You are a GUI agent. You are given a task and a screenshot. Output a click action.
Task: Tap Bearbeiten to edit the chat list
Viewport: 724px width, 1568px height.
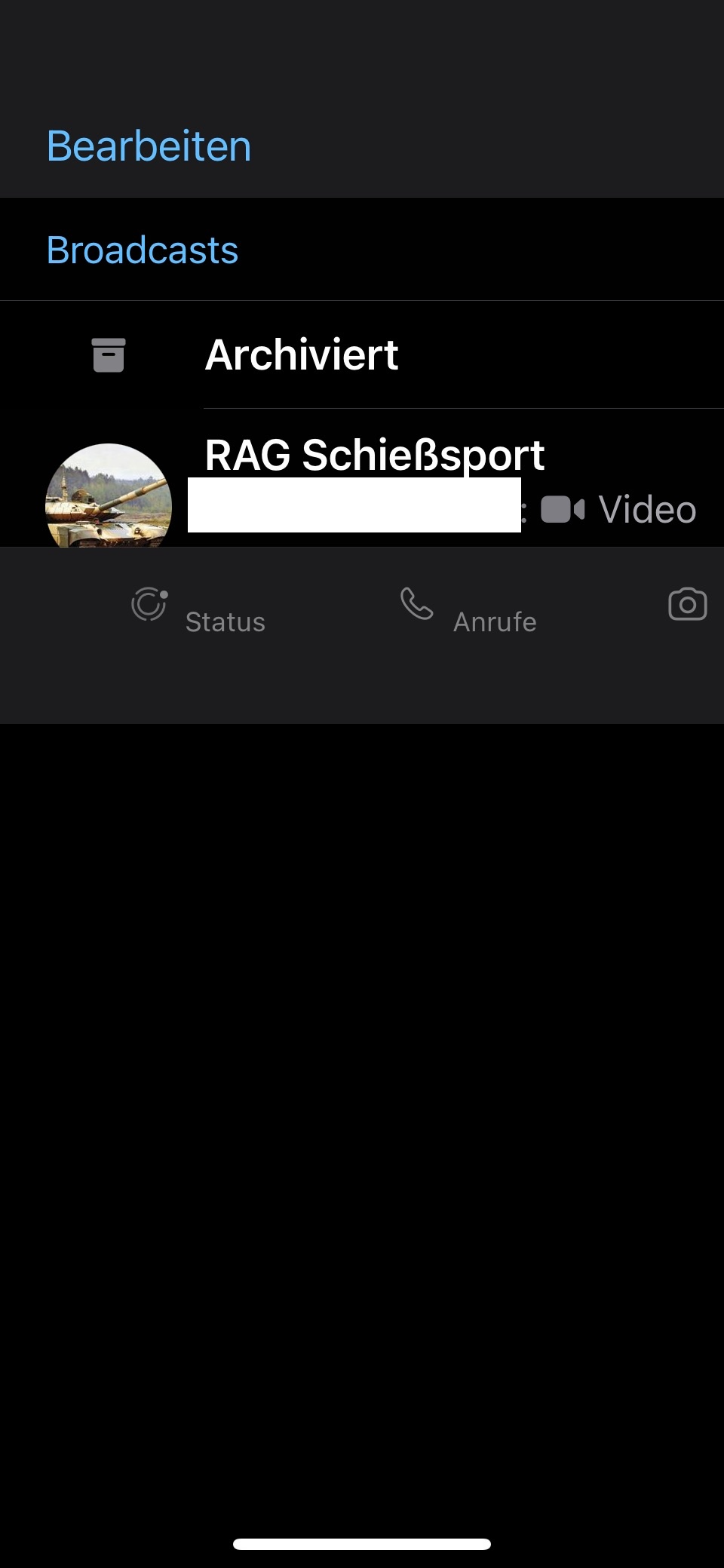click(149, 146)
